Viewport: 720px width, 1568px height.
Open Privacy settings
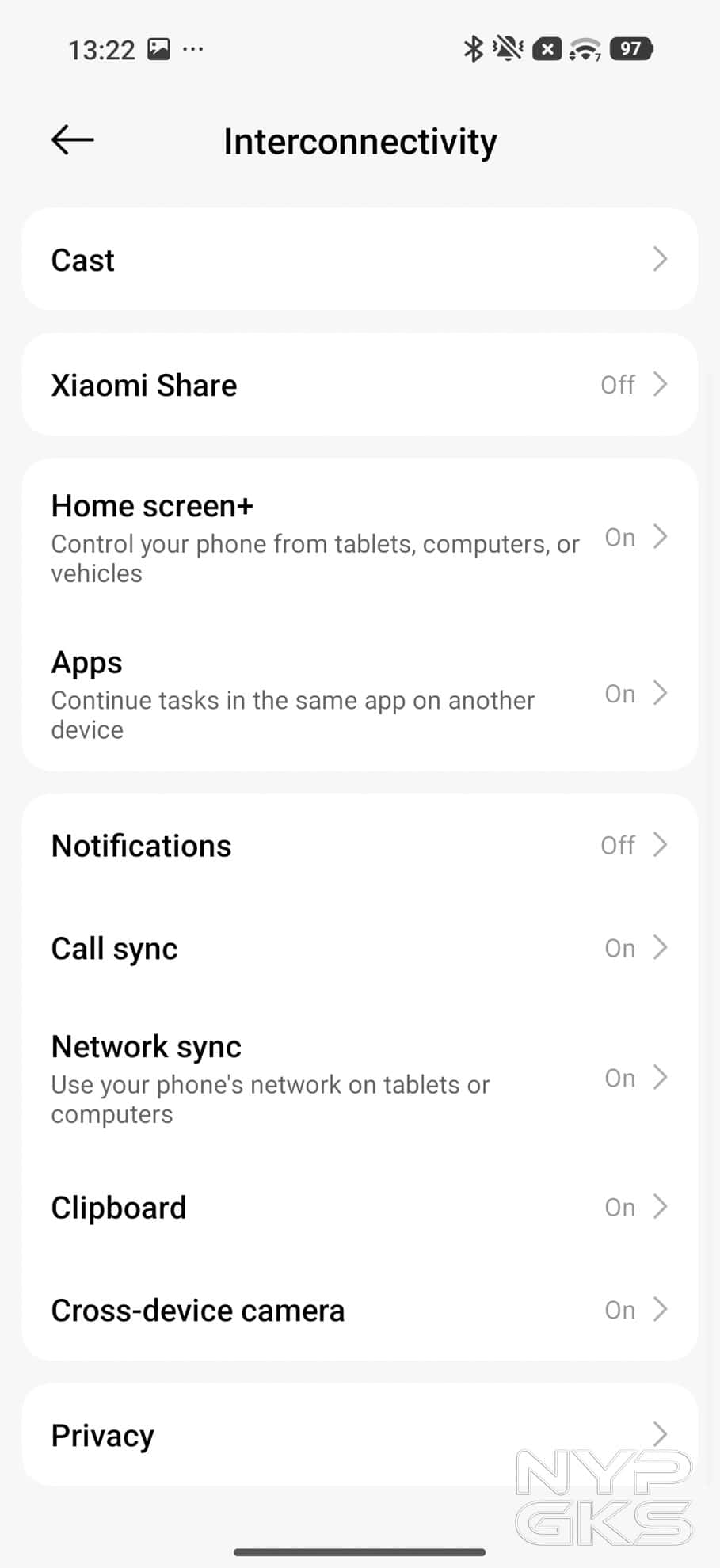[360, 1434]
